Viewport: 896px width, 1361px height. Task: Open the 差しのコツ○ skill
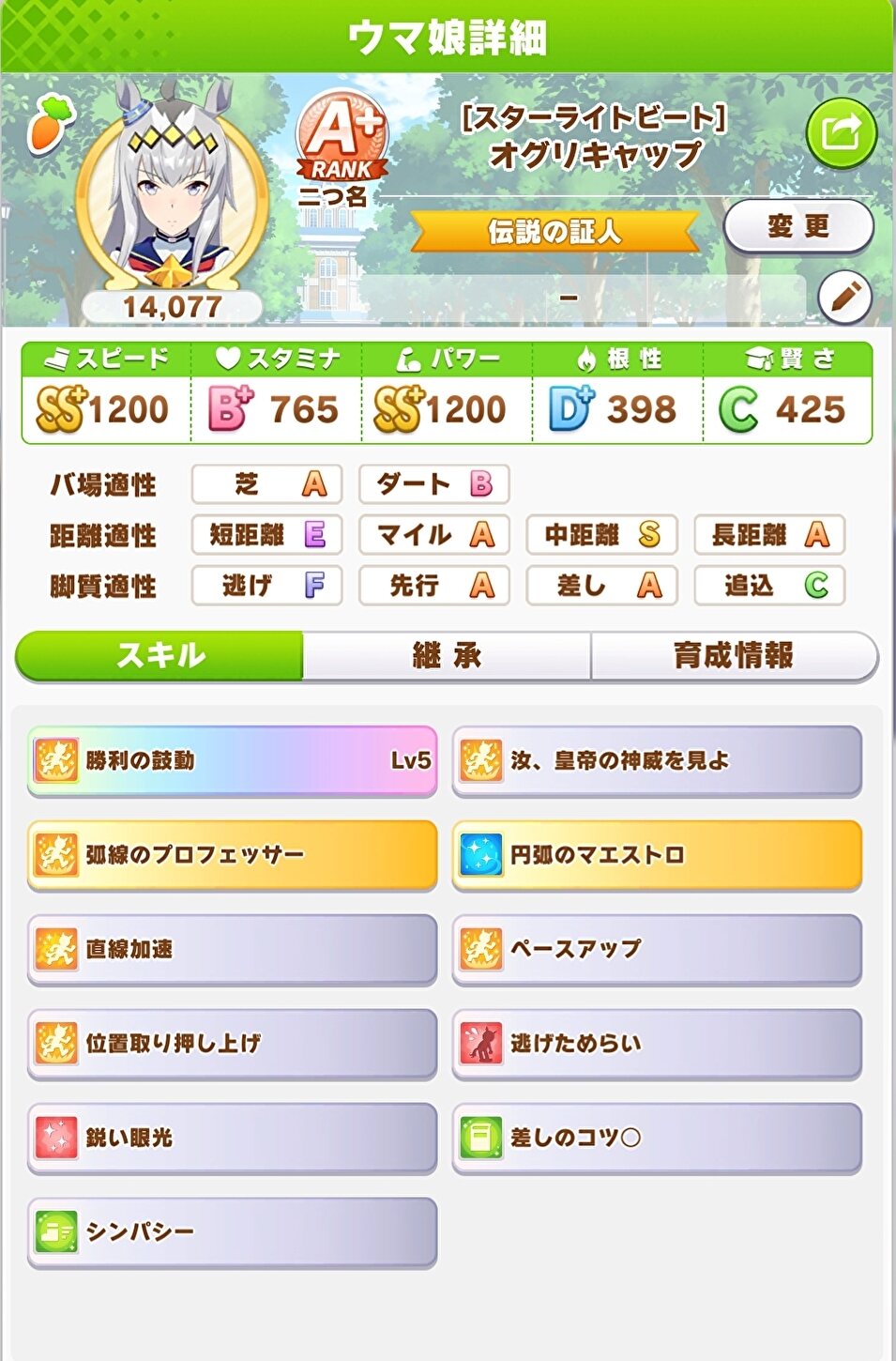[657, 1138]
